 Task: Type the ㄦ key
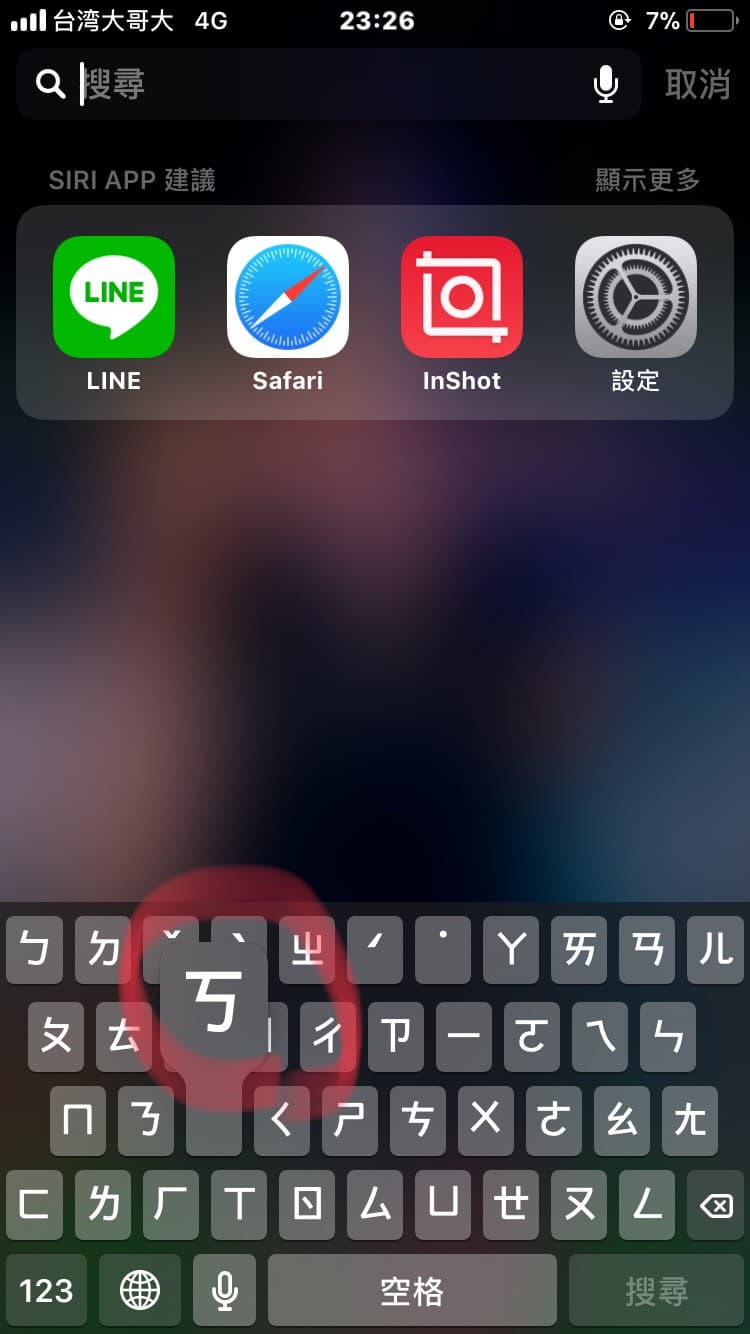click(x=716, y=949)
